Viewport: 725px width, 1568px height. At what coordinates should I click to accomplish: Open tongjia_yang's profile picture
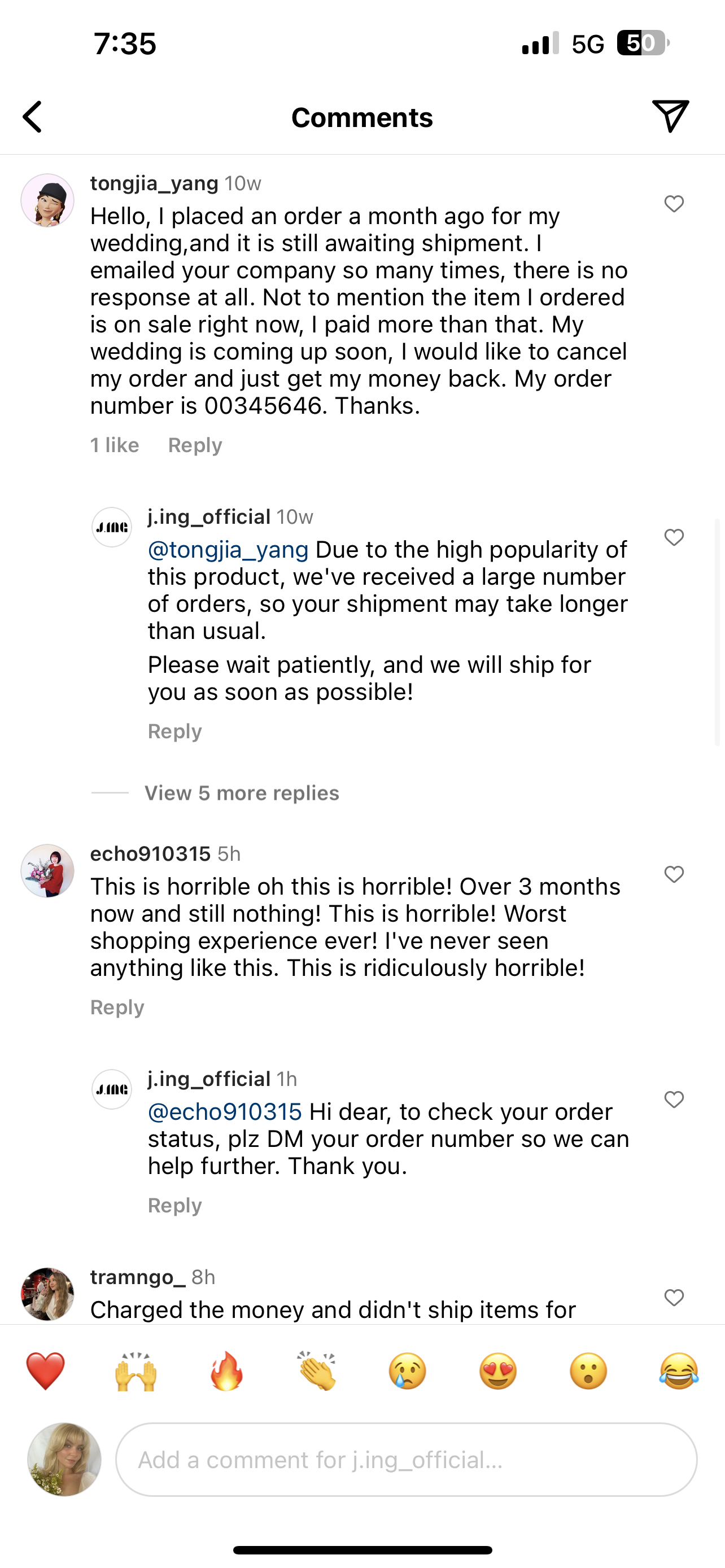47,200
